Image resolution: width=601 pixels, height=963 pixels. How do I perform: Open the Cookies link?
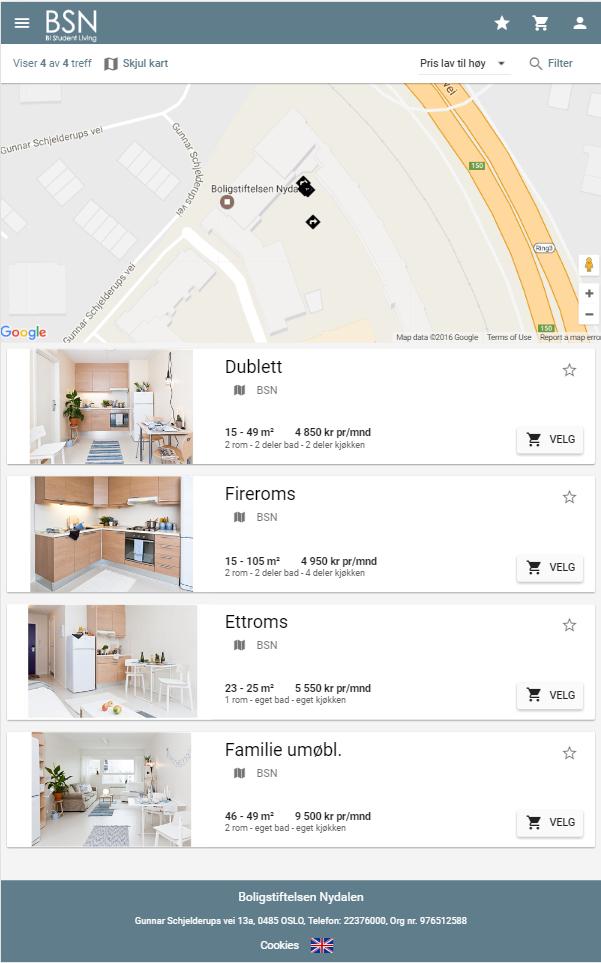[x=279, y=945]
